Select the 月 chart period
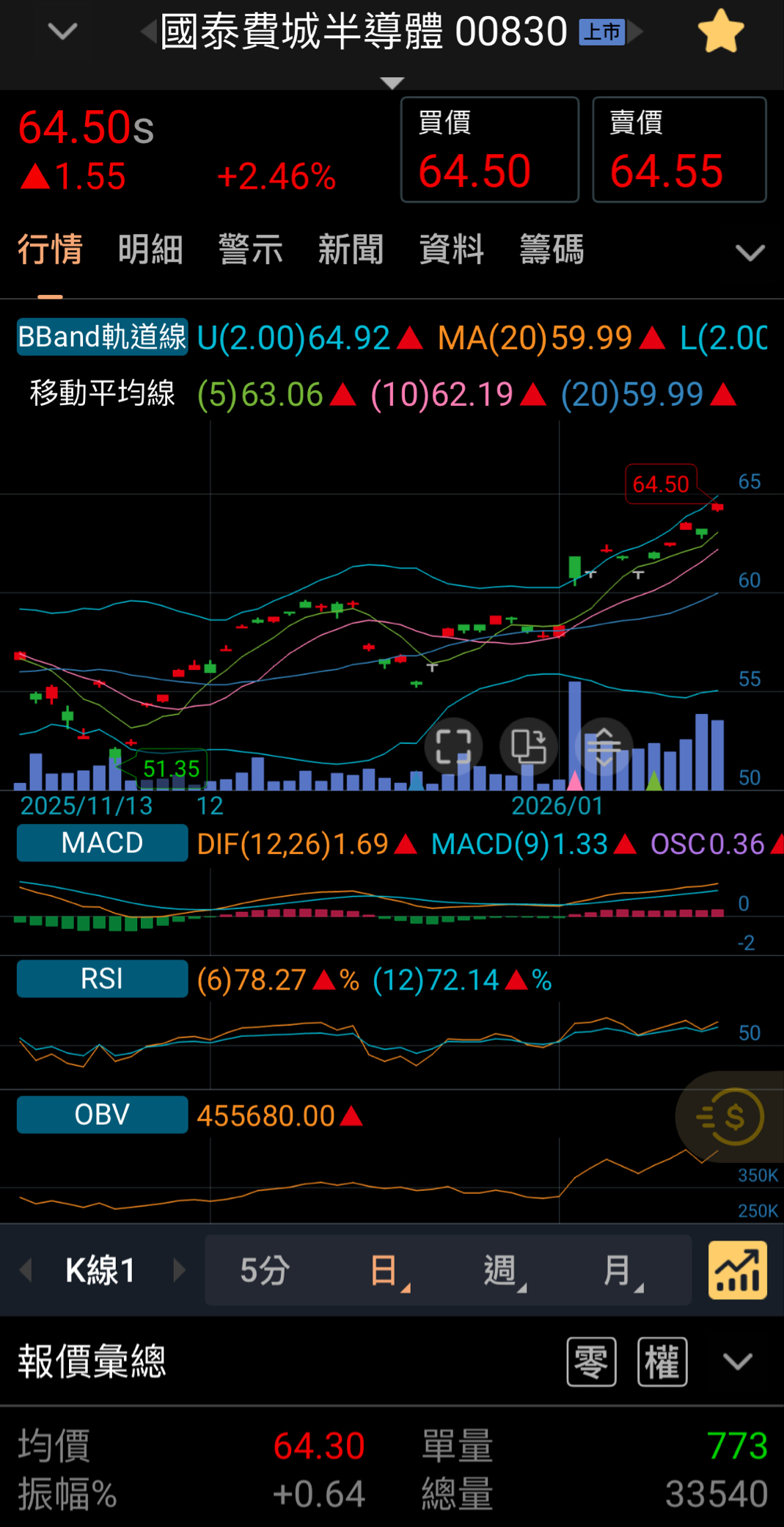 click(618, 1270)
